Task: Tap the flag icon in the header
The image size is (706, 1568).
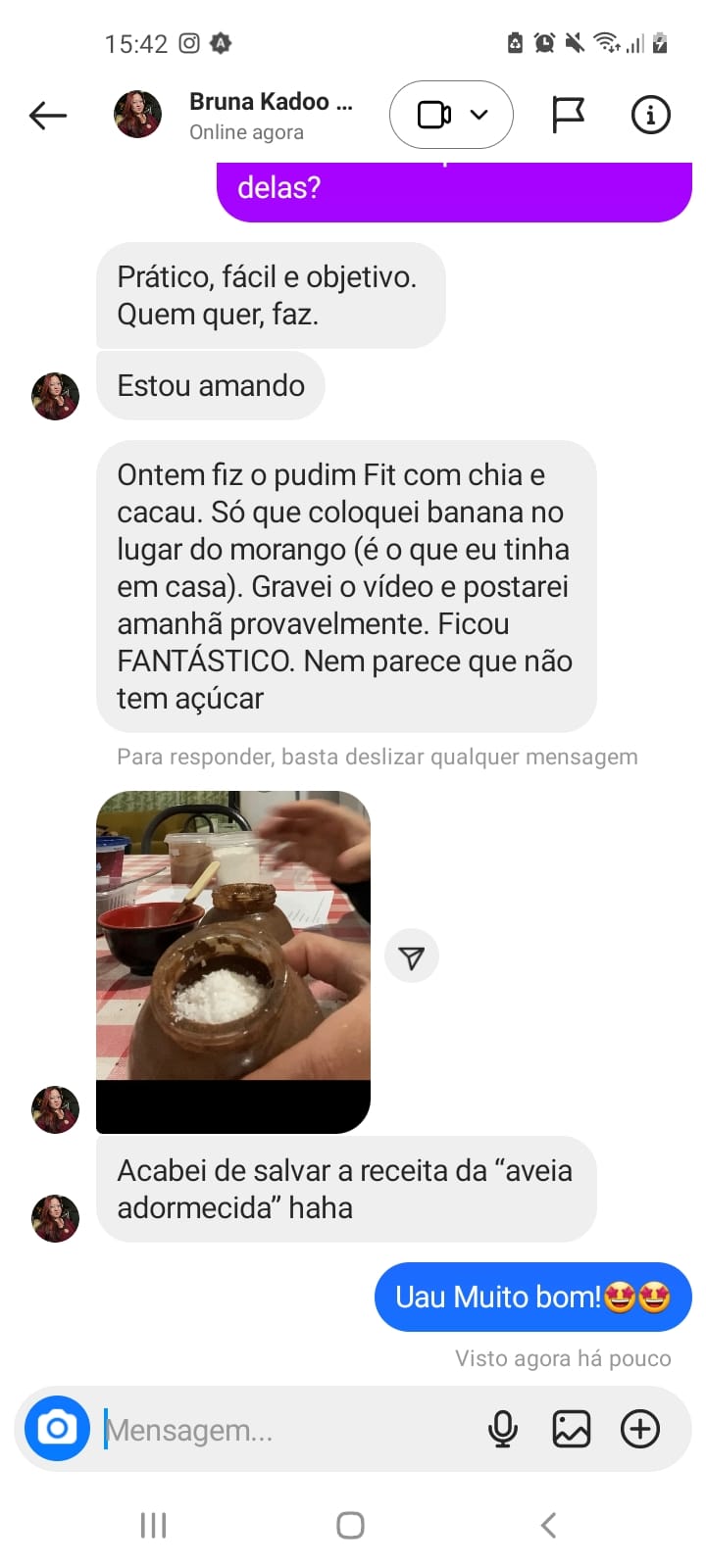Action: point(568,115)
